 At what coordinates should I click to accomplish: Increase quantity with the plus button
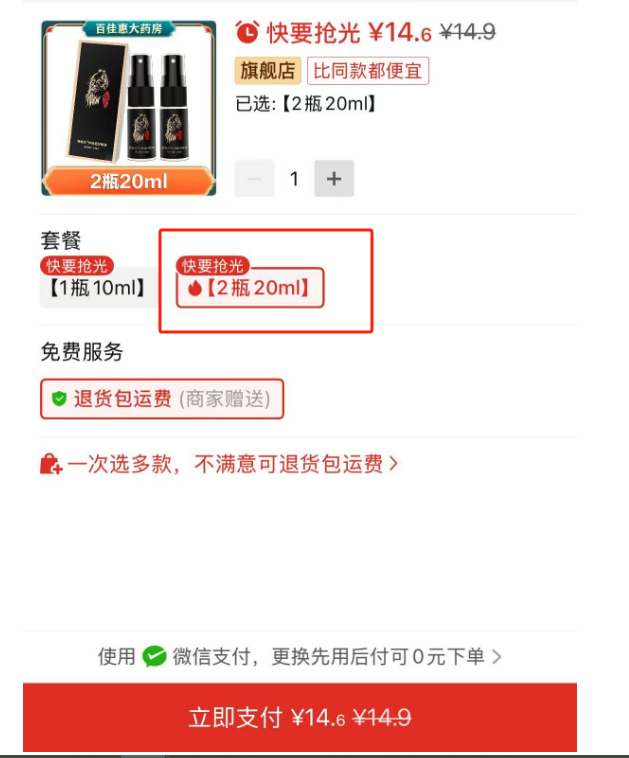[x=334, y=179]
